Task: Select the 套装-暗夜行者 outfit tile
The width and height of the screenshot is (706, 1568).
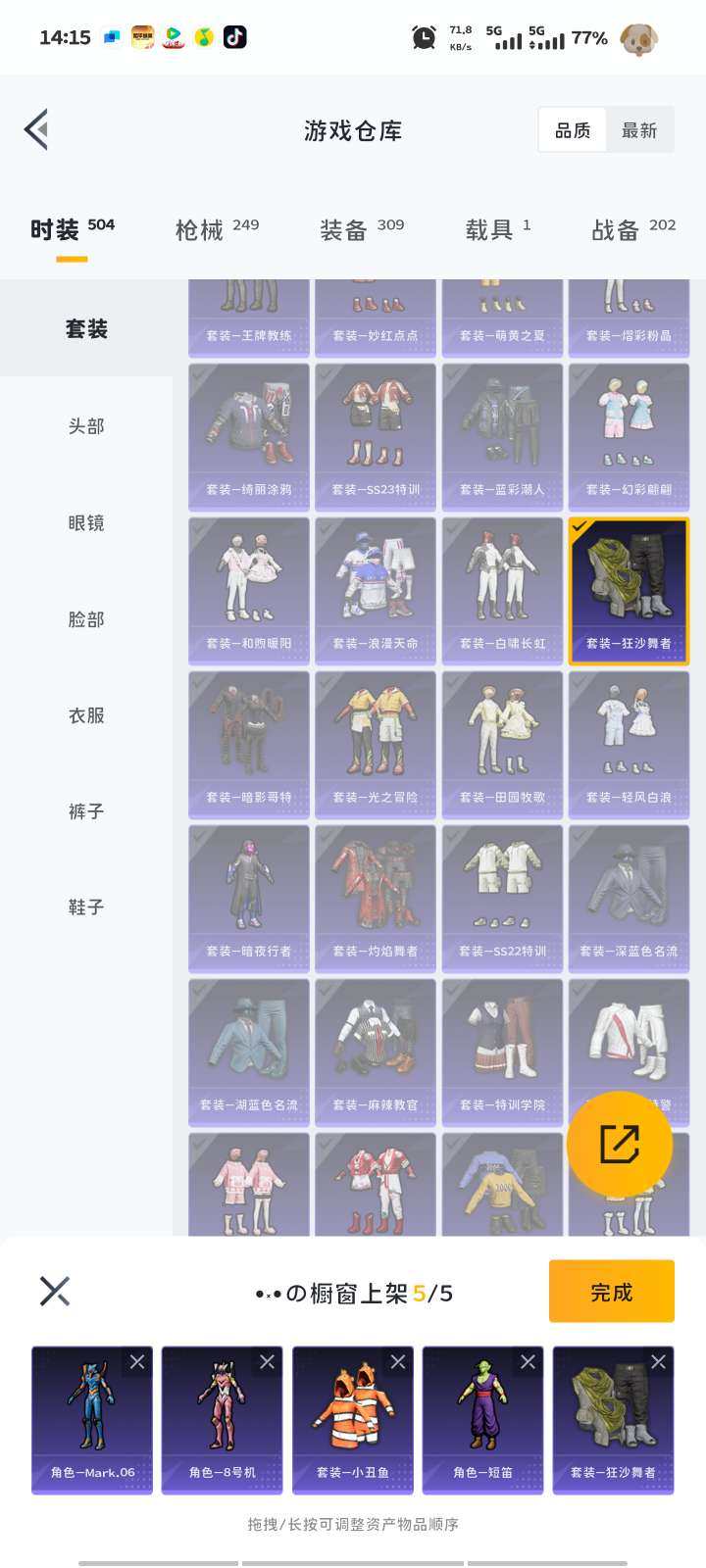Action: point(249,899)
